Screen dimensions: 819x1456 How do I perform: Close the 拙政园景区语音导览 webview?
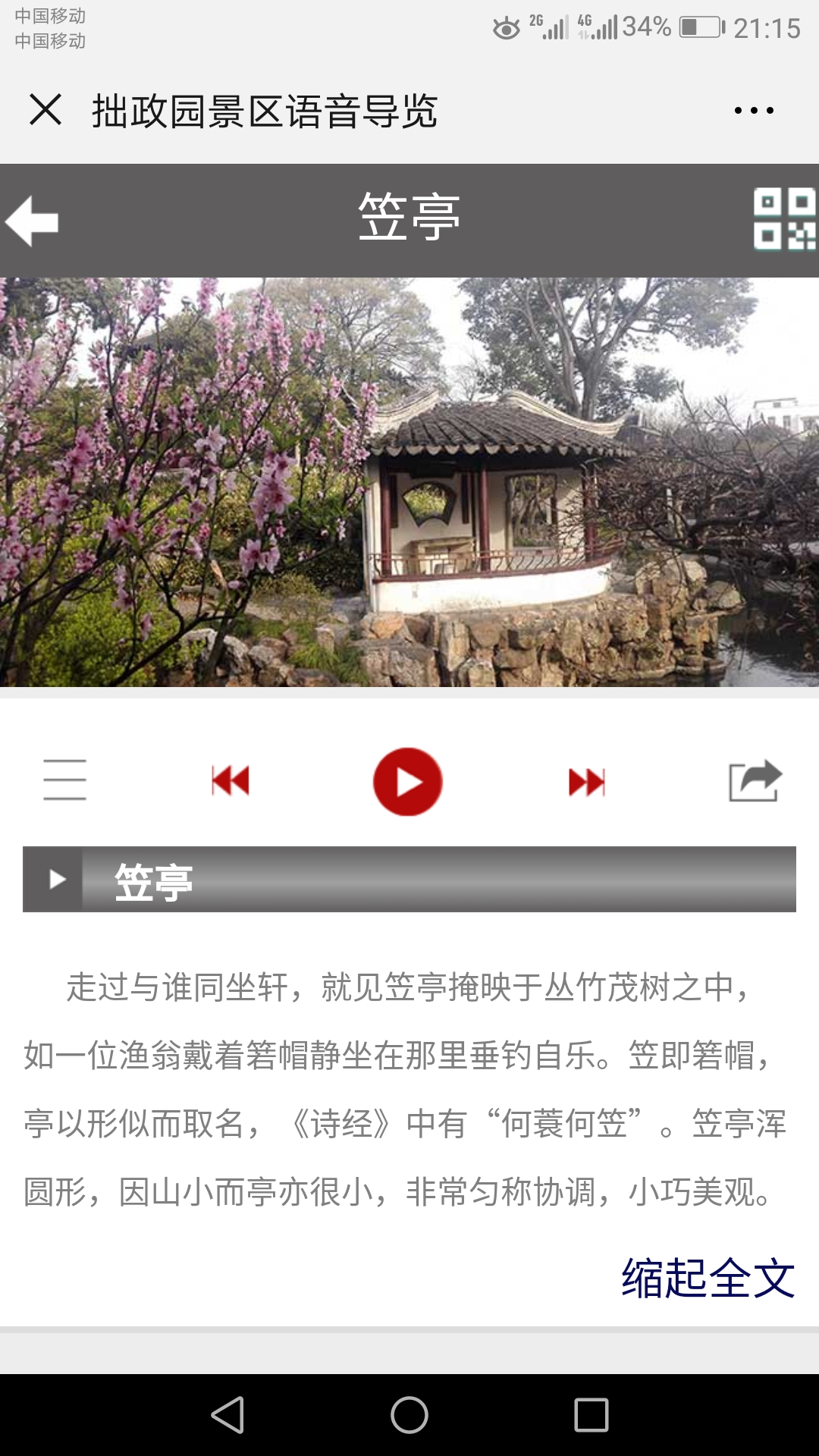click(x=45, y=110)
